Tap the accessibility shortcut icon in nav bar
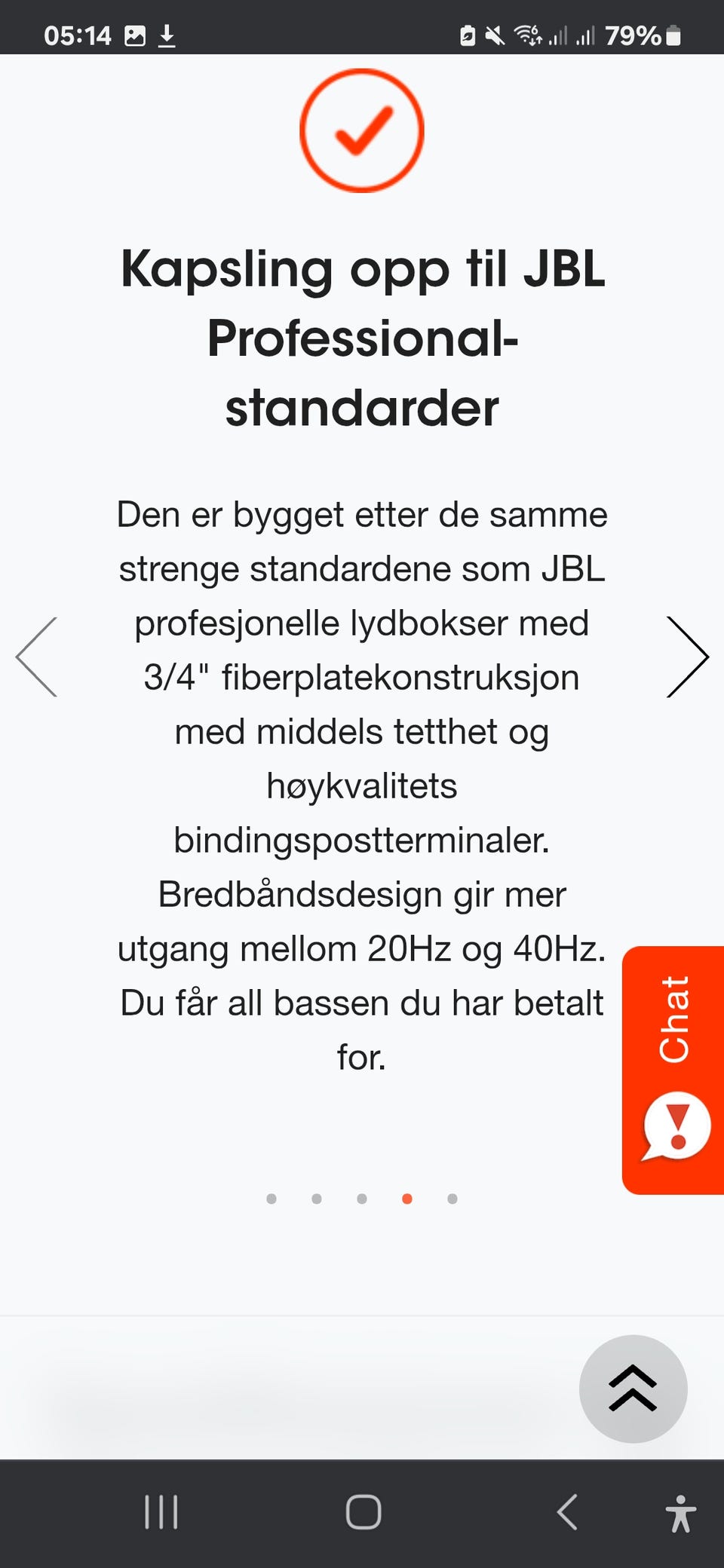Viewport: 724px width, 1568px height. [681, 1511]
